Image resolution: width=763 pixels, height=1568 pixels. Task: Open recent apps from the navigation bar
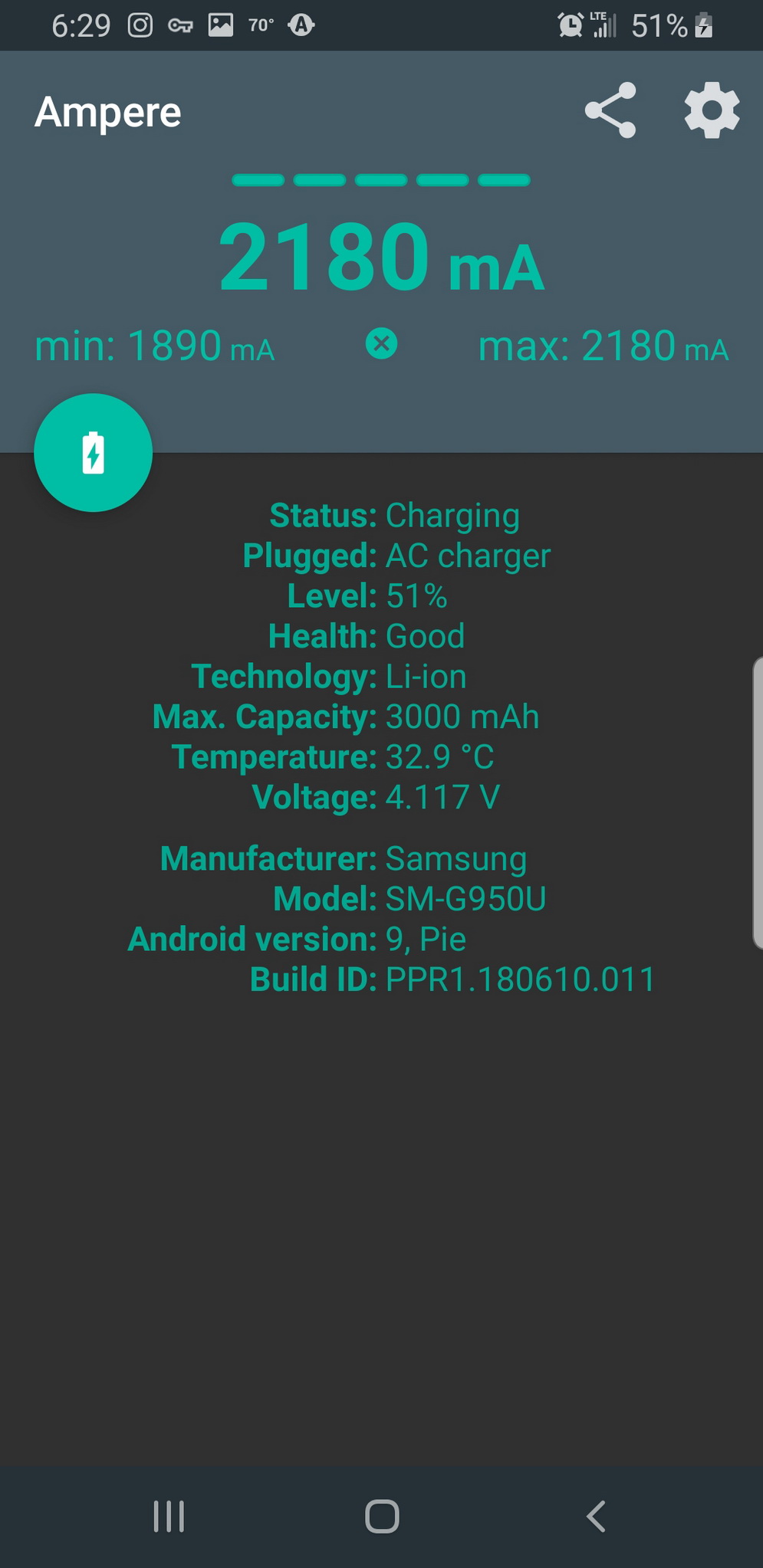(x=169, y=1516)
